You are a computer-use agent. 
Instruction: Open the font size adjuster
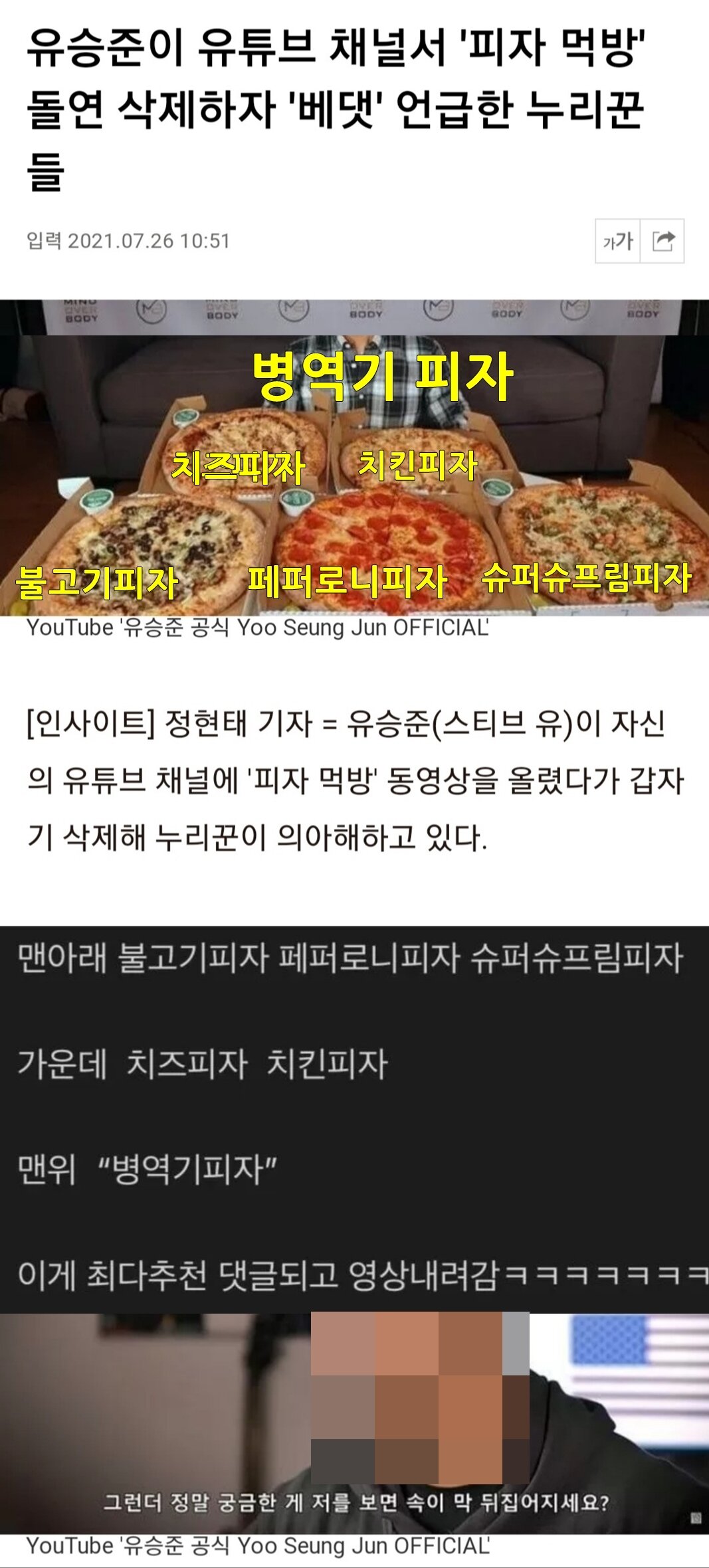pyautogui.click(x=617, y=240)
